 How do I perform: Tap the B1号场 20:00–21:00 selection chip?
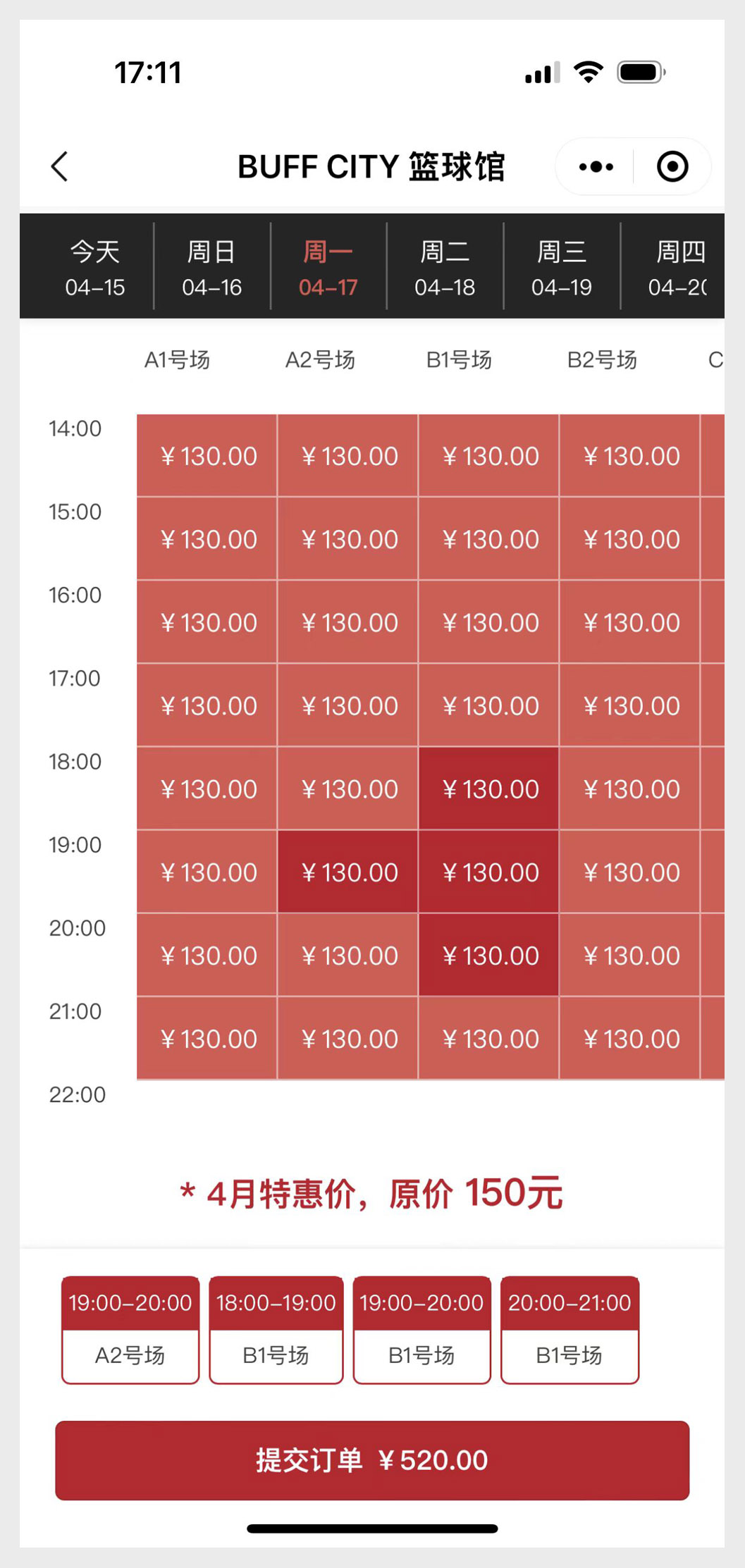pyautogui.click(x=569, y=1330)
